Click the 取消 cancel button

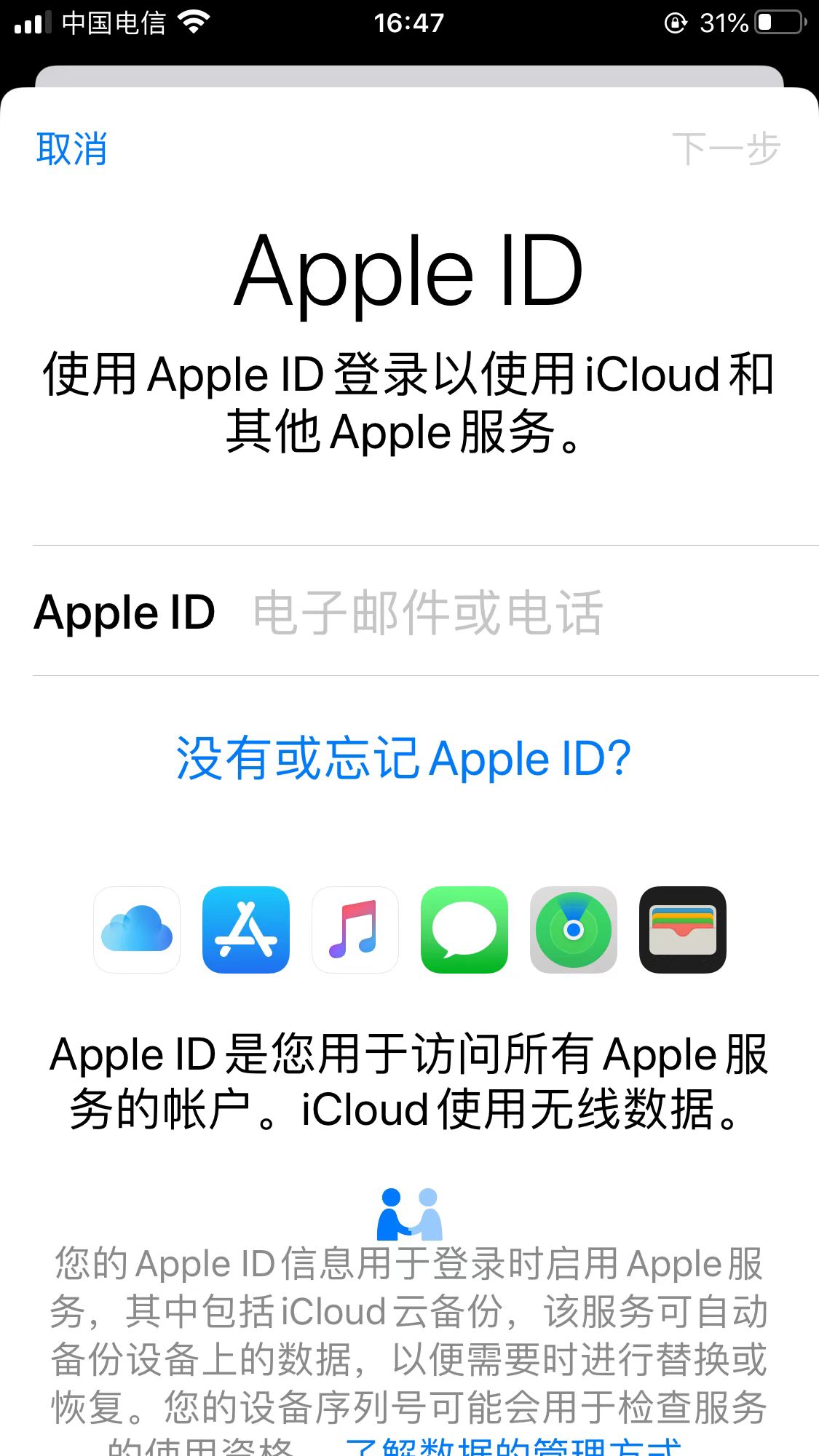point(71,150)
